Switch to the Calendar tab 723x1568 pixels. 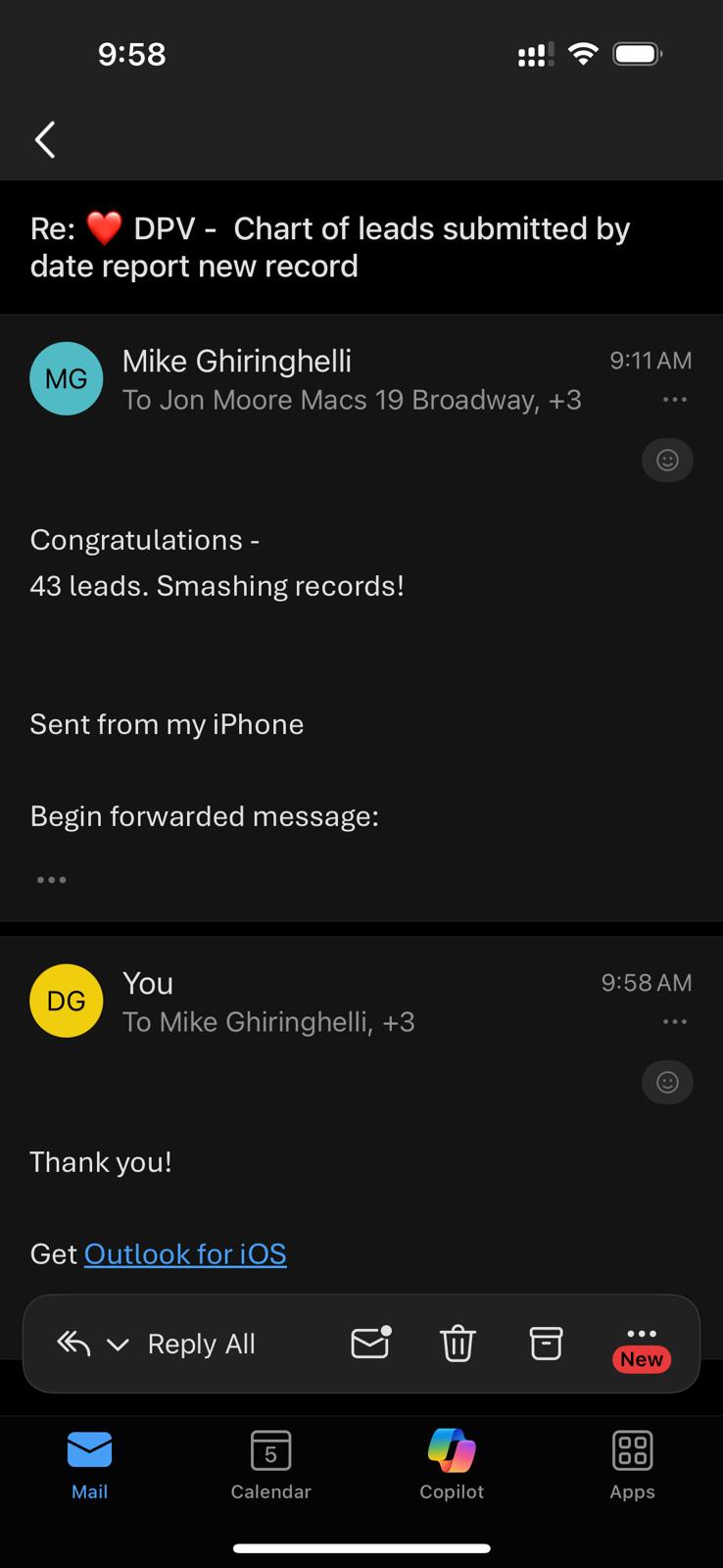pos(270,1464)
